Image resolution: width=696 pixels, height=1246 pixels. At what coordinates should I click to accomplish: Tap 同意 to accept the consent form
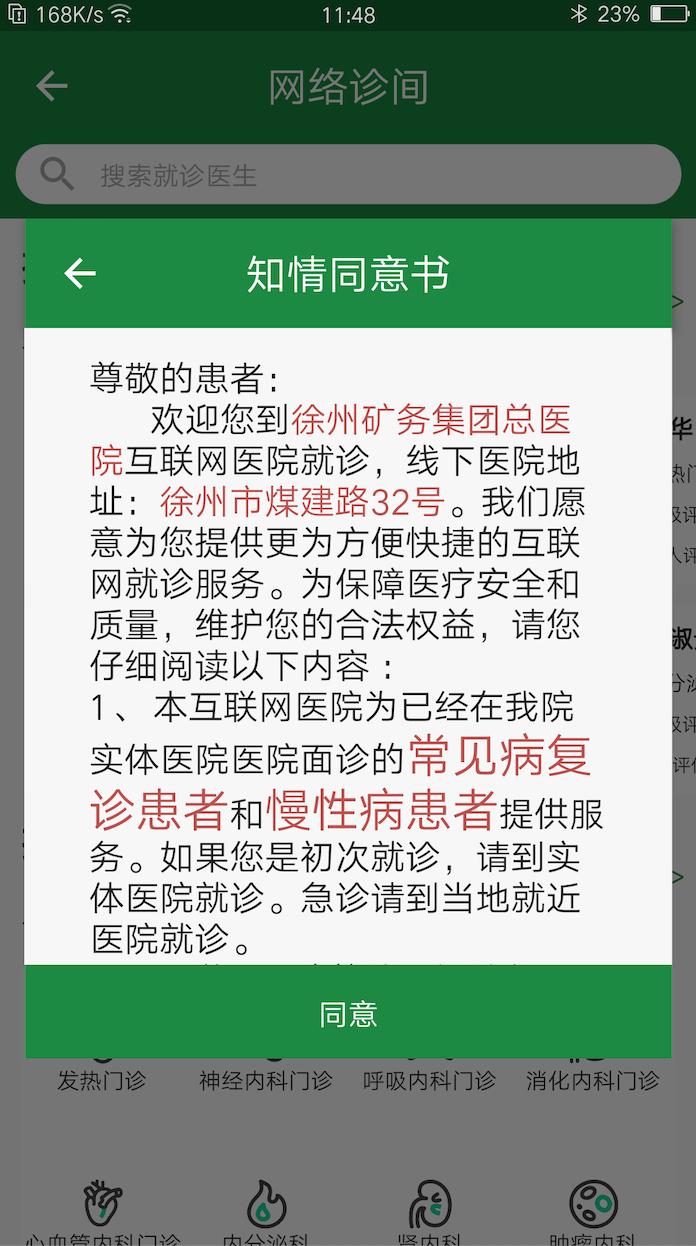[x=348, y=1013]
